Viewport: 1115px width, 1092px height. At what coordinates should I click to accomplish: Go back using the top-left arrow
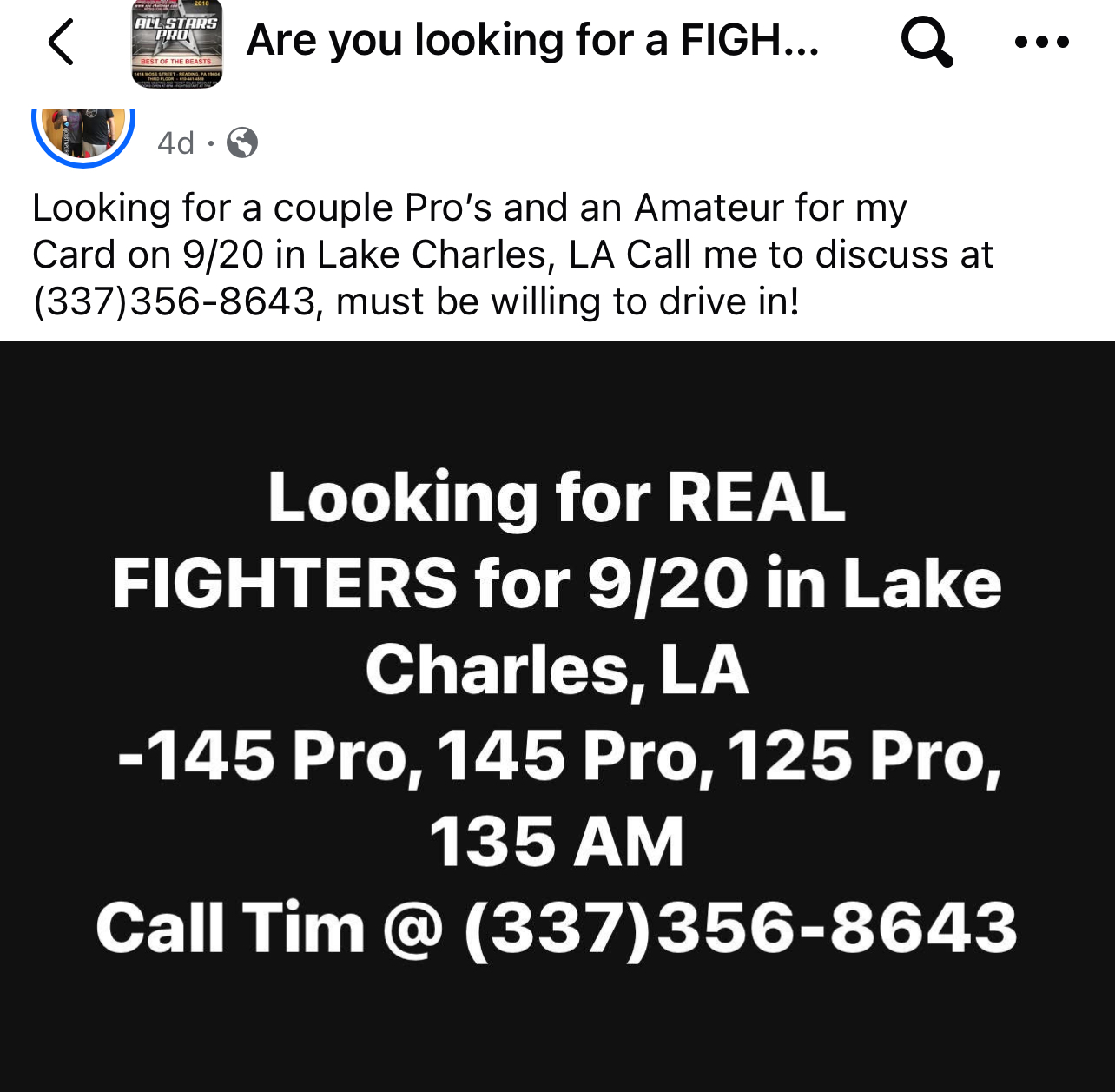61,42
